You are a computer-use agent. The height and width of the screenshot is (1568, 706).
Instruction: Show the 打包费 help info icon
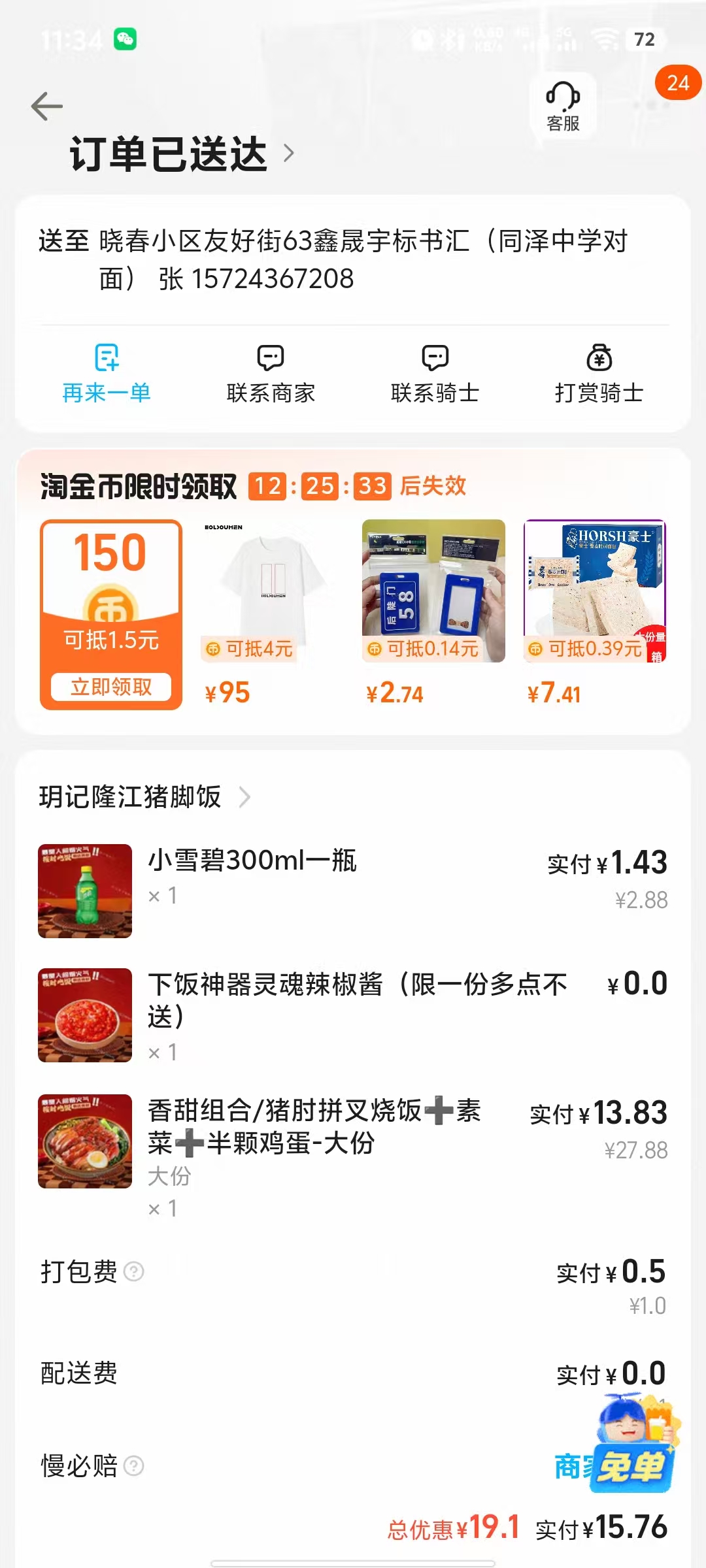click(x=134, y=1271)
